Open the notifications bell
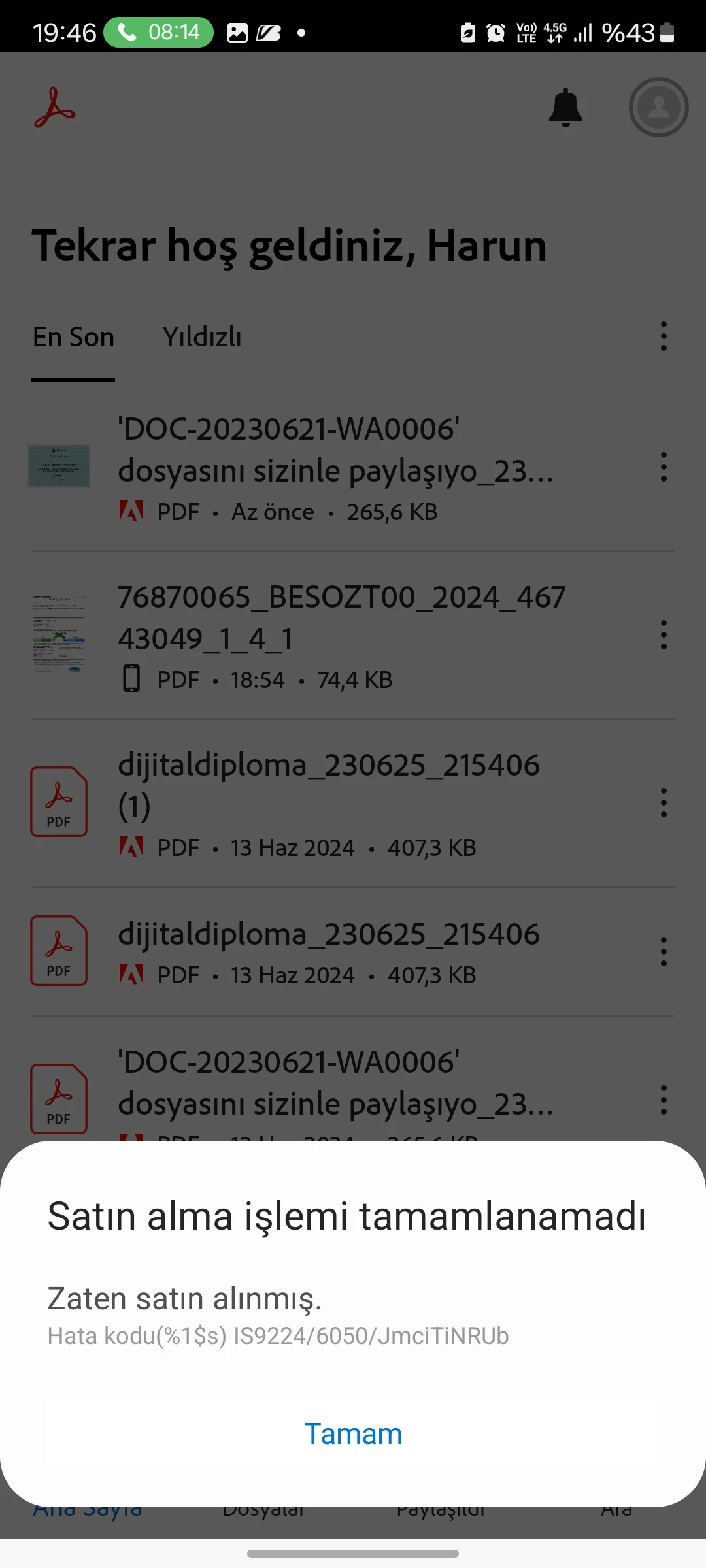Image resolution: width=706 pixels, height=1568 pixels. coord(565,108)
